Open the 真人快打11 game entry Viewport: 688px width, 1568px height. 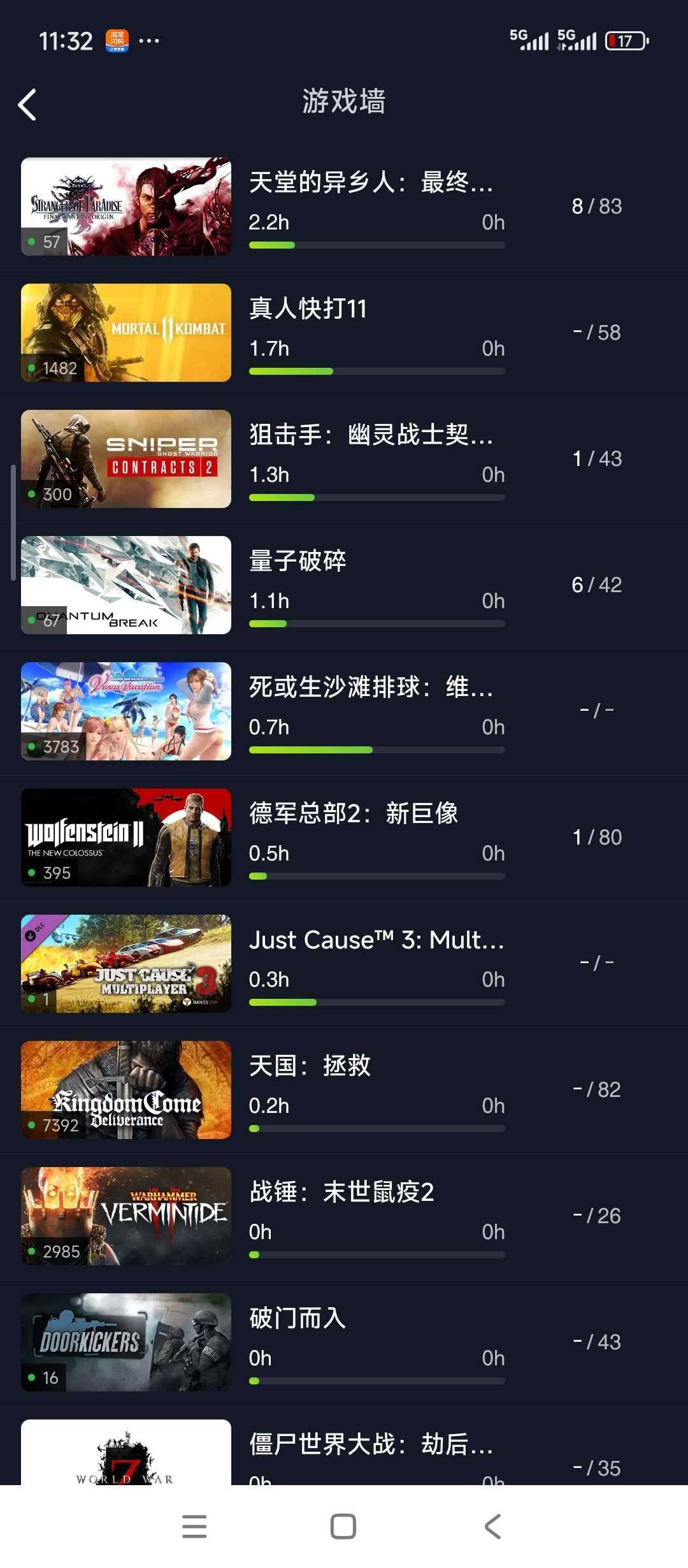coord(344,331)
